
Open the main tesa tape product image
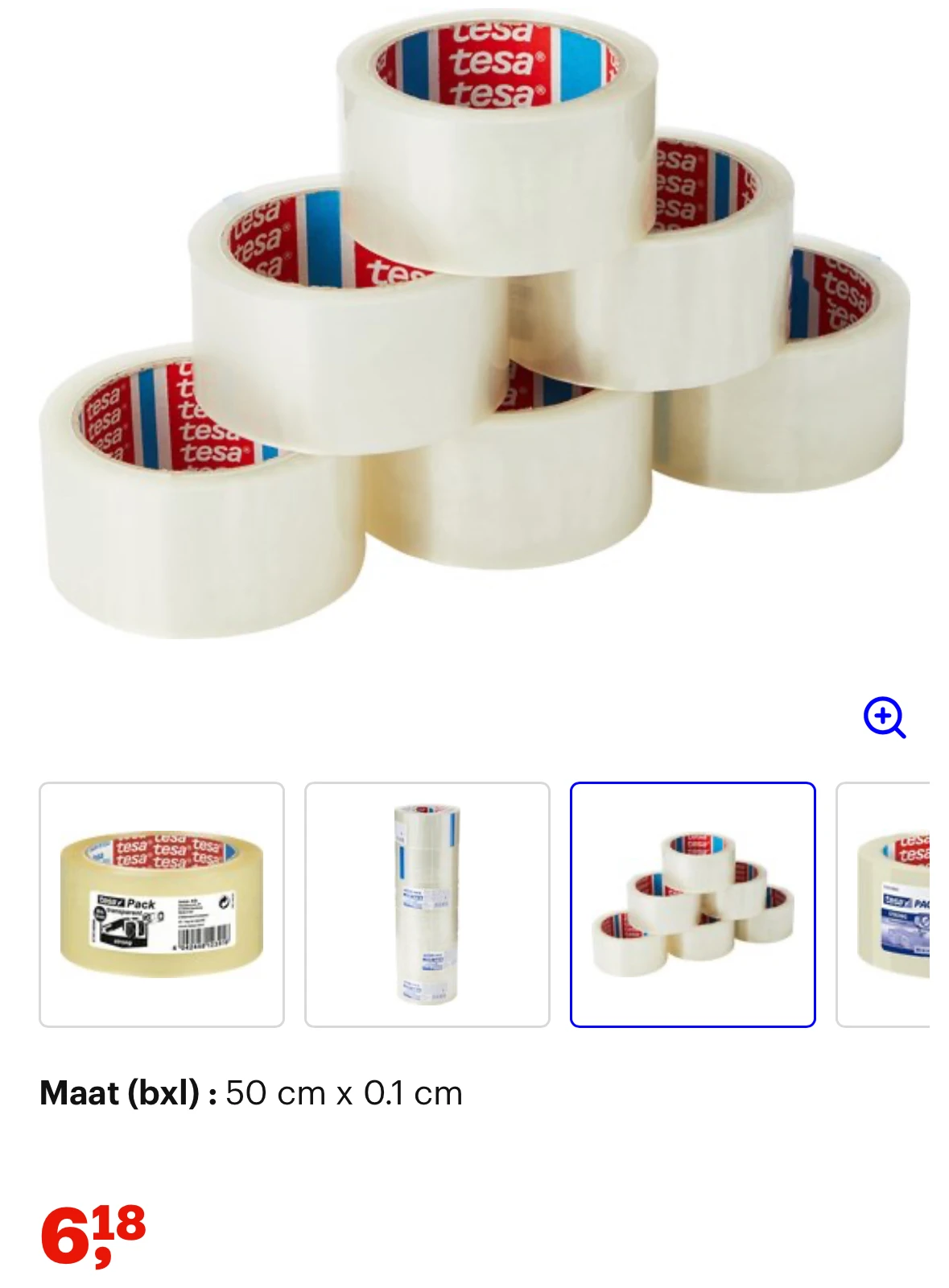pos(475,322)
